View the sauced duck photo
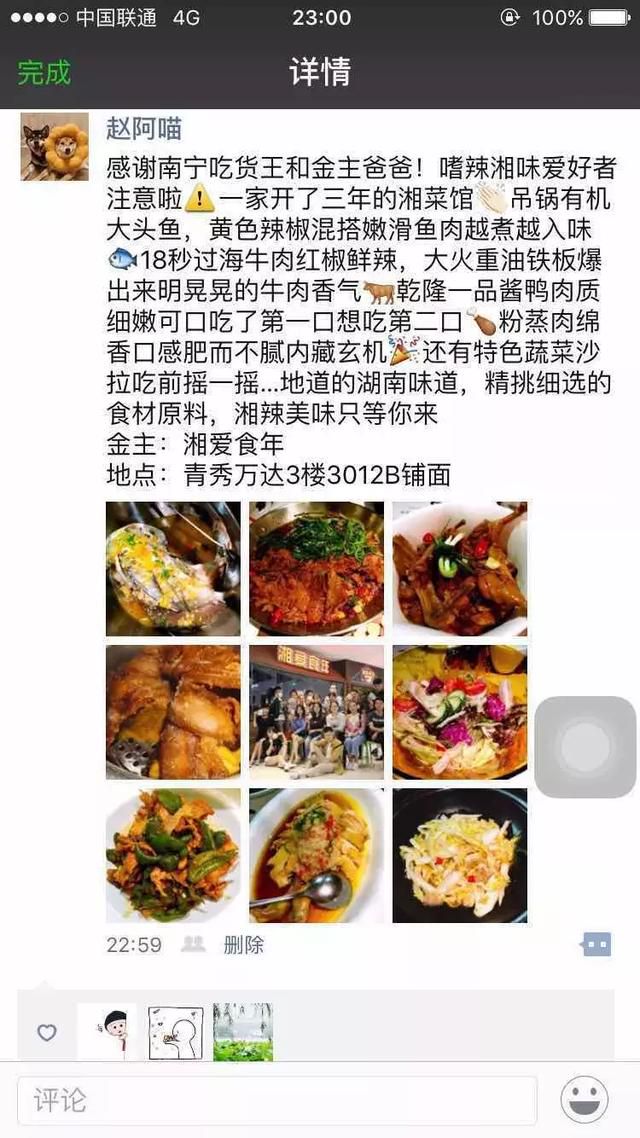The height and width of the screenshot is (1138, 640). 460,569
